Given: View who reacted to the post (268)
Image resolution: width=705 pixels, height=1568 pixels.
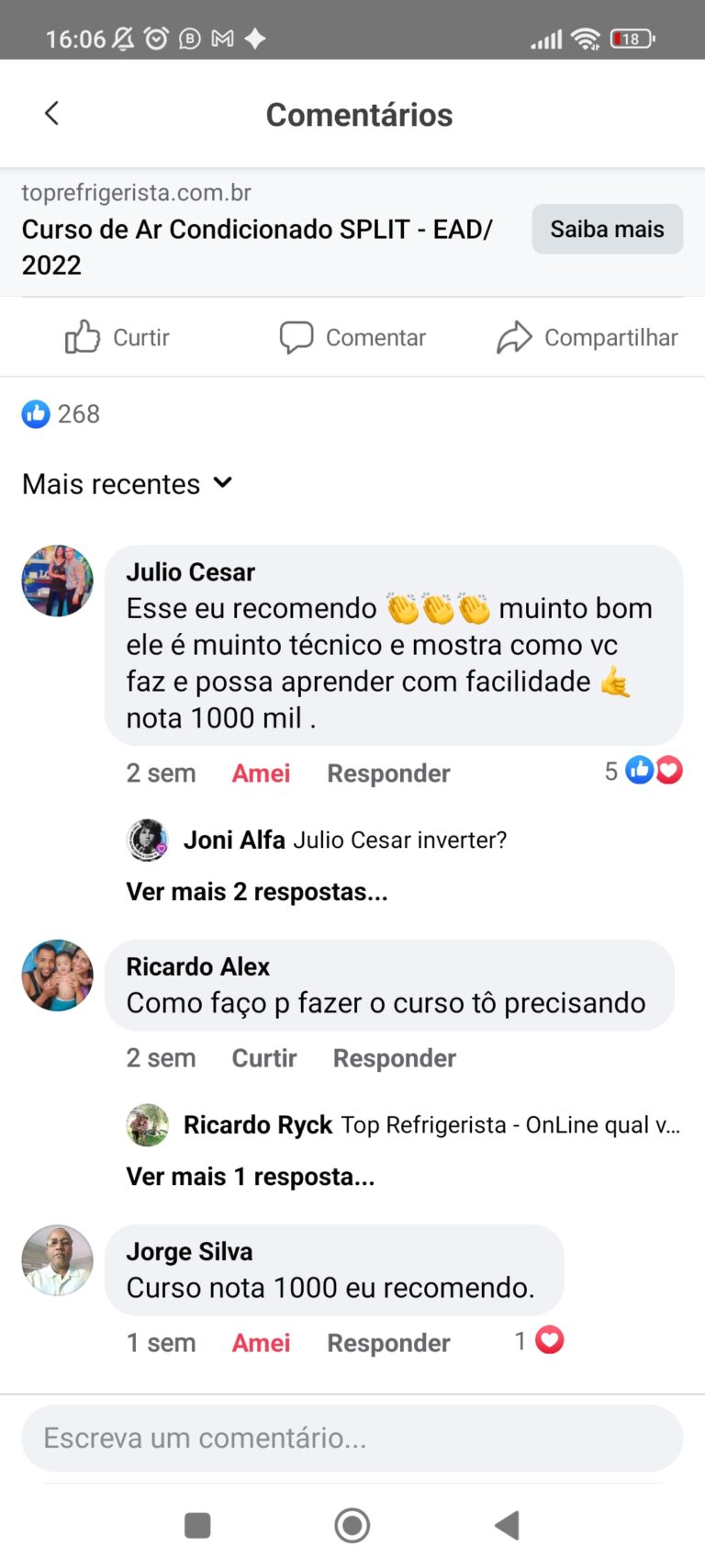Looking at the screenshot, I should tap(62, 414).
